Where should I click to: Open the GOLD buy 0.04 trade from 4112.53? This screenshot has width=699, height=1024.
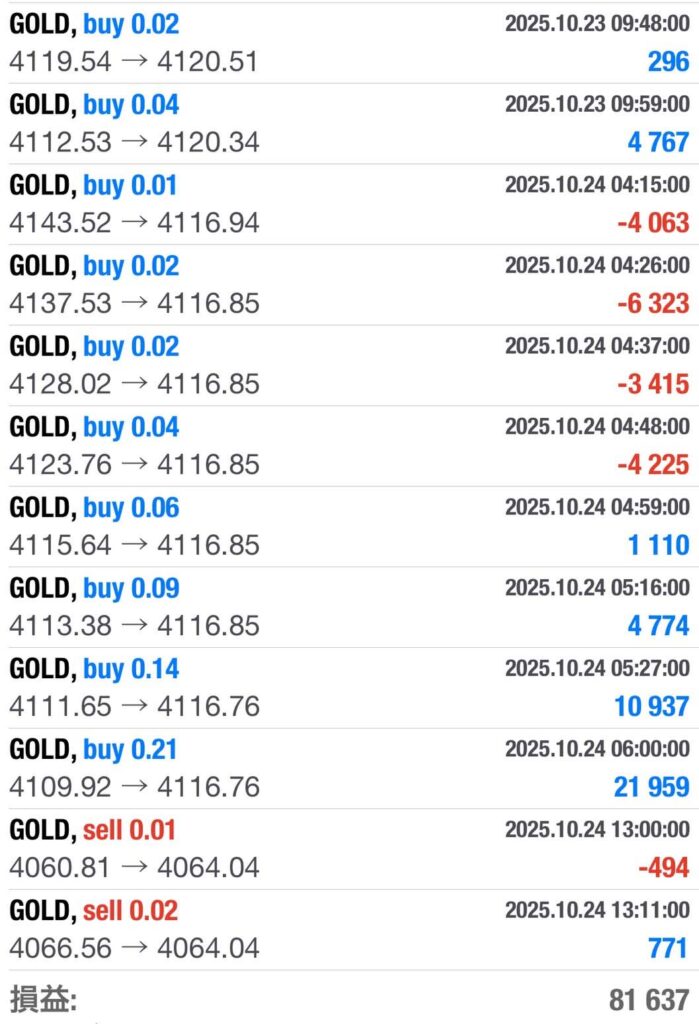point(349,123)
